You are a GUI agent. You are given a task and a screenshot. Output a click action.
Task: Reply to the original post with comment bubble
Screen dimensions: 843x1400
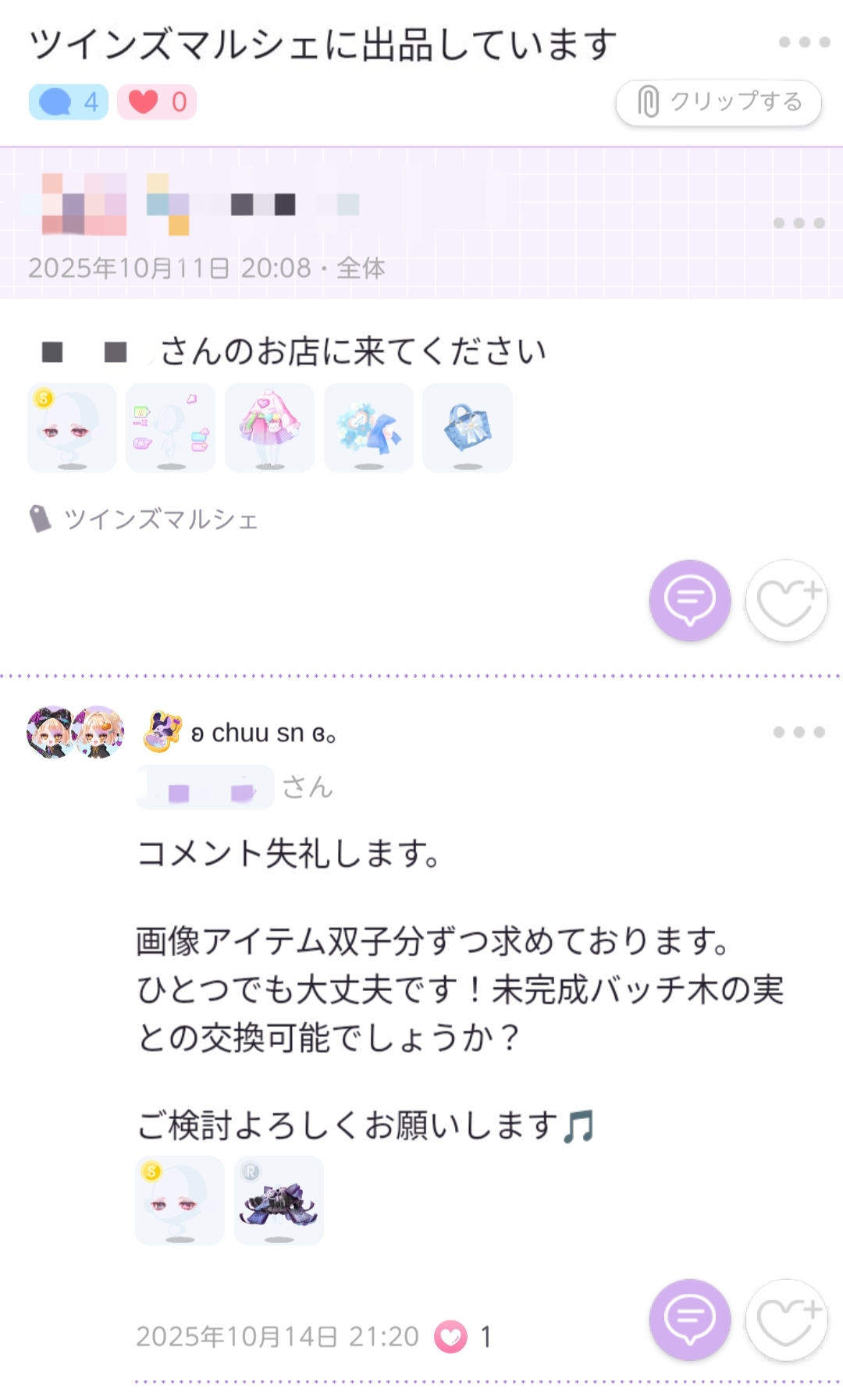pos(690,600)
